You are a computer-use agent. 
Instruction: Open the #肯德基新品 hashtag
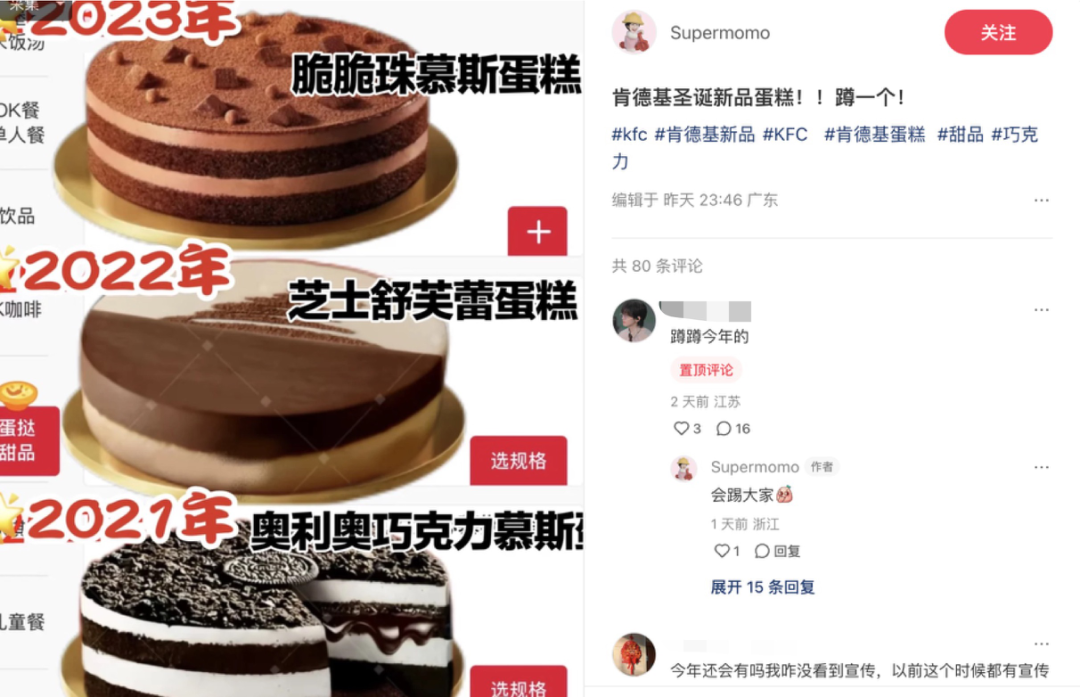(x=704, y=134)
